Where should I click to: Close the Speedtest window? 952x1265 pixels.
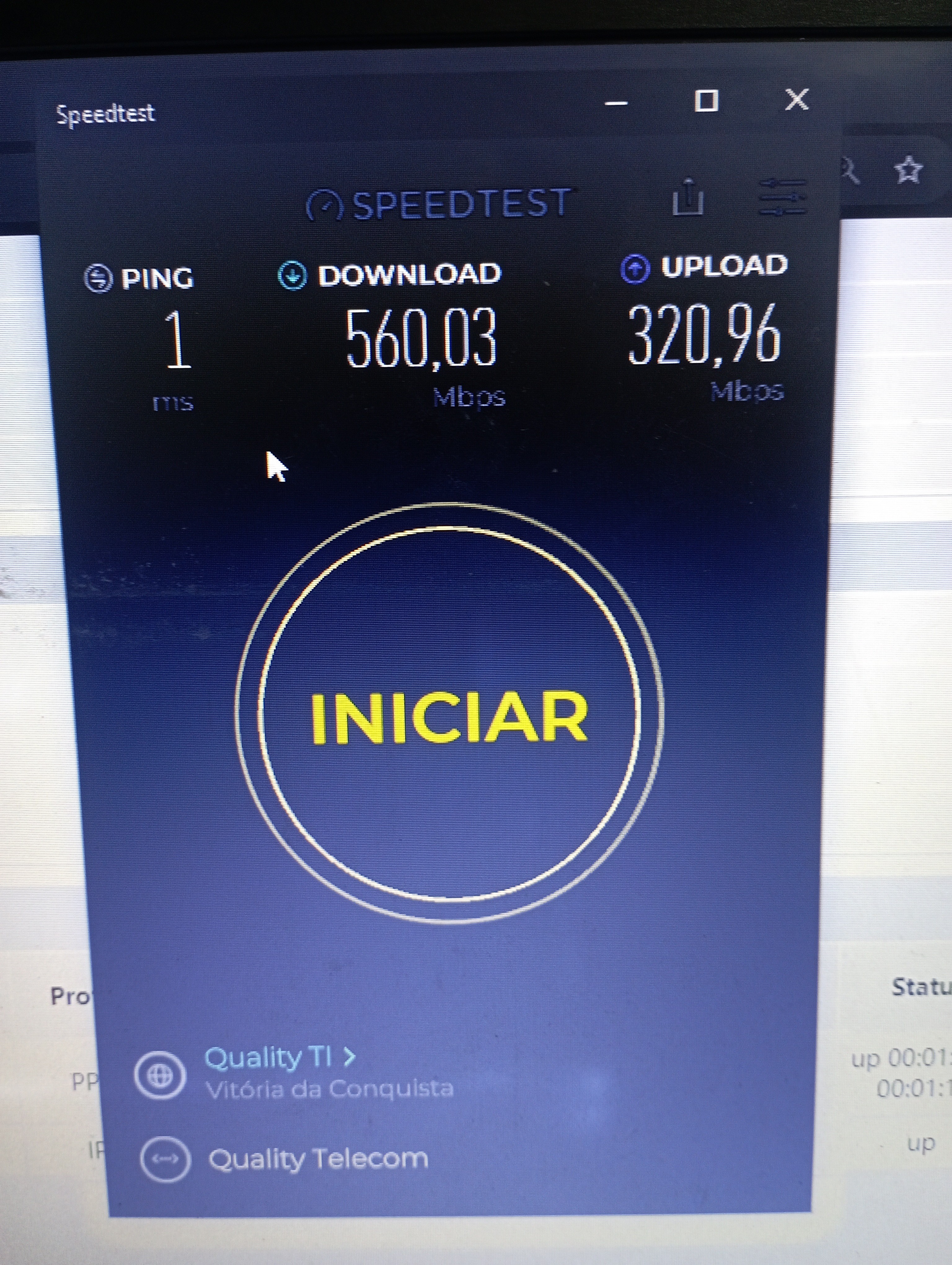click(x=796, y=100)
